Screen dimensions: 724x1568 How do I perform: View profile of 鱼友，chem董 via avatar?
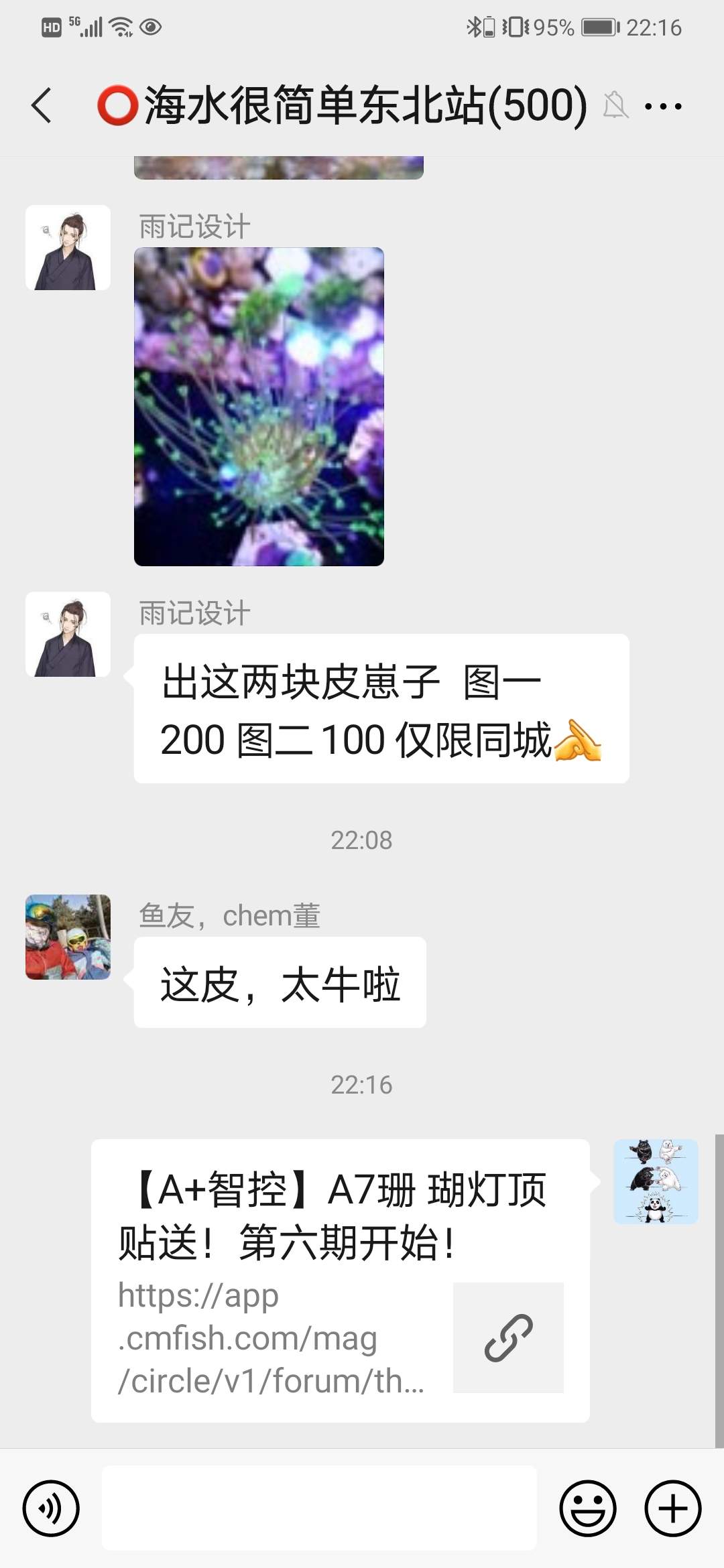click(x=68, y=937)
